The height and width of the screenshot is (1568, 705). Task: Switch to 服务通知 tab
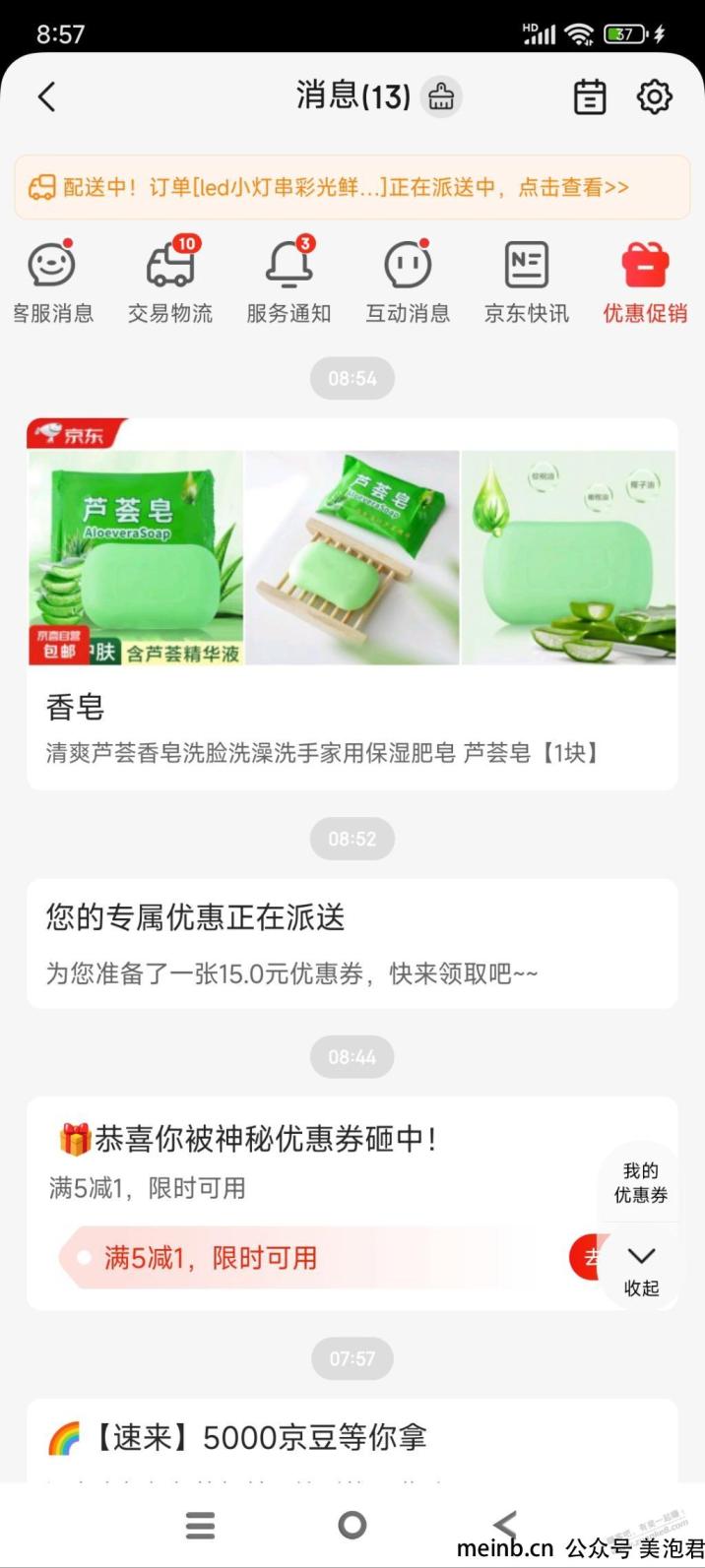point(288,282)
